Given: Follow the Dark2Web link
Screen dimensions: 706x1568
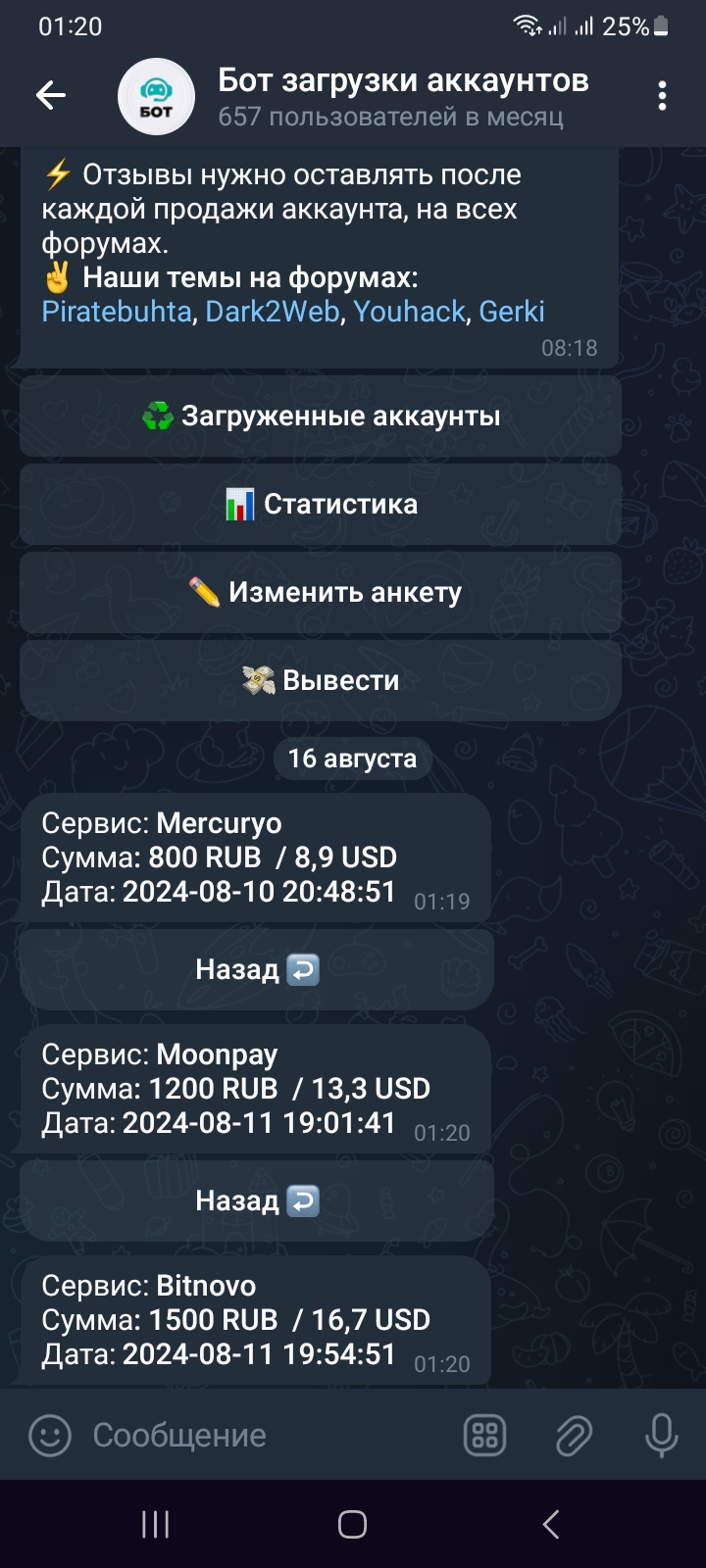Looking at the screenshot, I should click(x=273, y=312).
